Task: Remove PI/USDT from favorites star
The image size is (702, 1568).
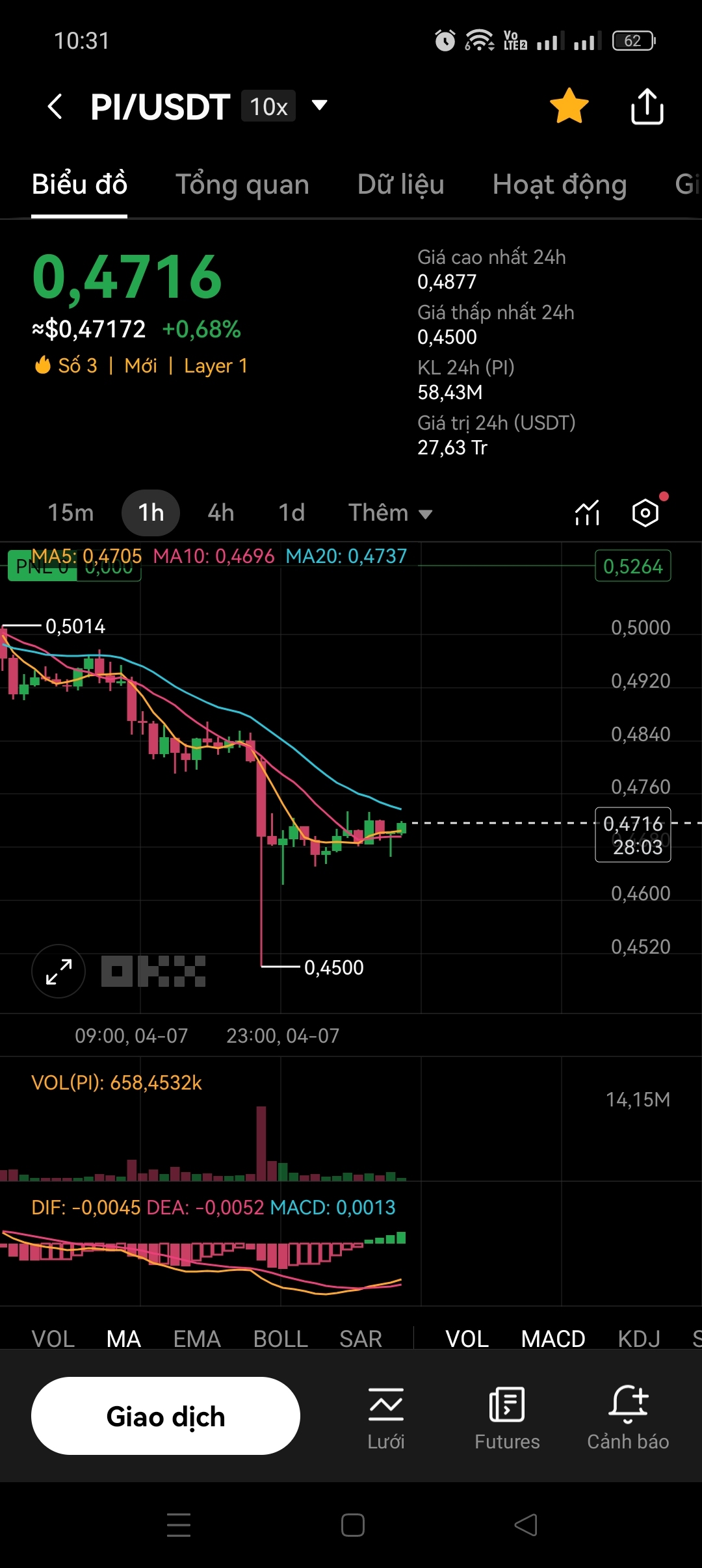Action: coord(569,106)
